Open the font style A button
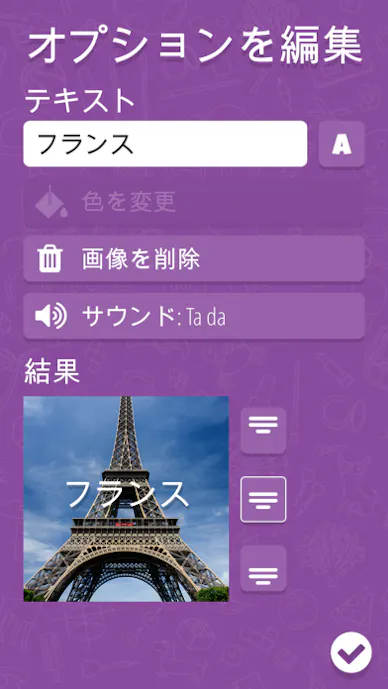 pyautogui.click(x=341, y=144)
